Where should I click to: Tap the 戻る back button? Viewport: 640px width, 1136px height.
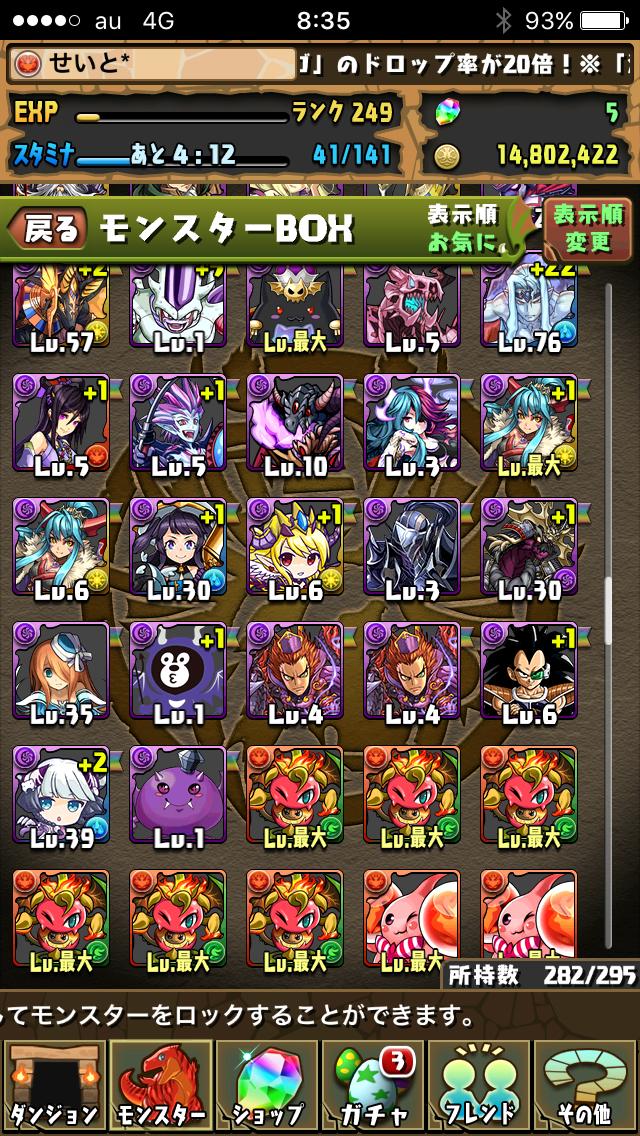[47, 229]
